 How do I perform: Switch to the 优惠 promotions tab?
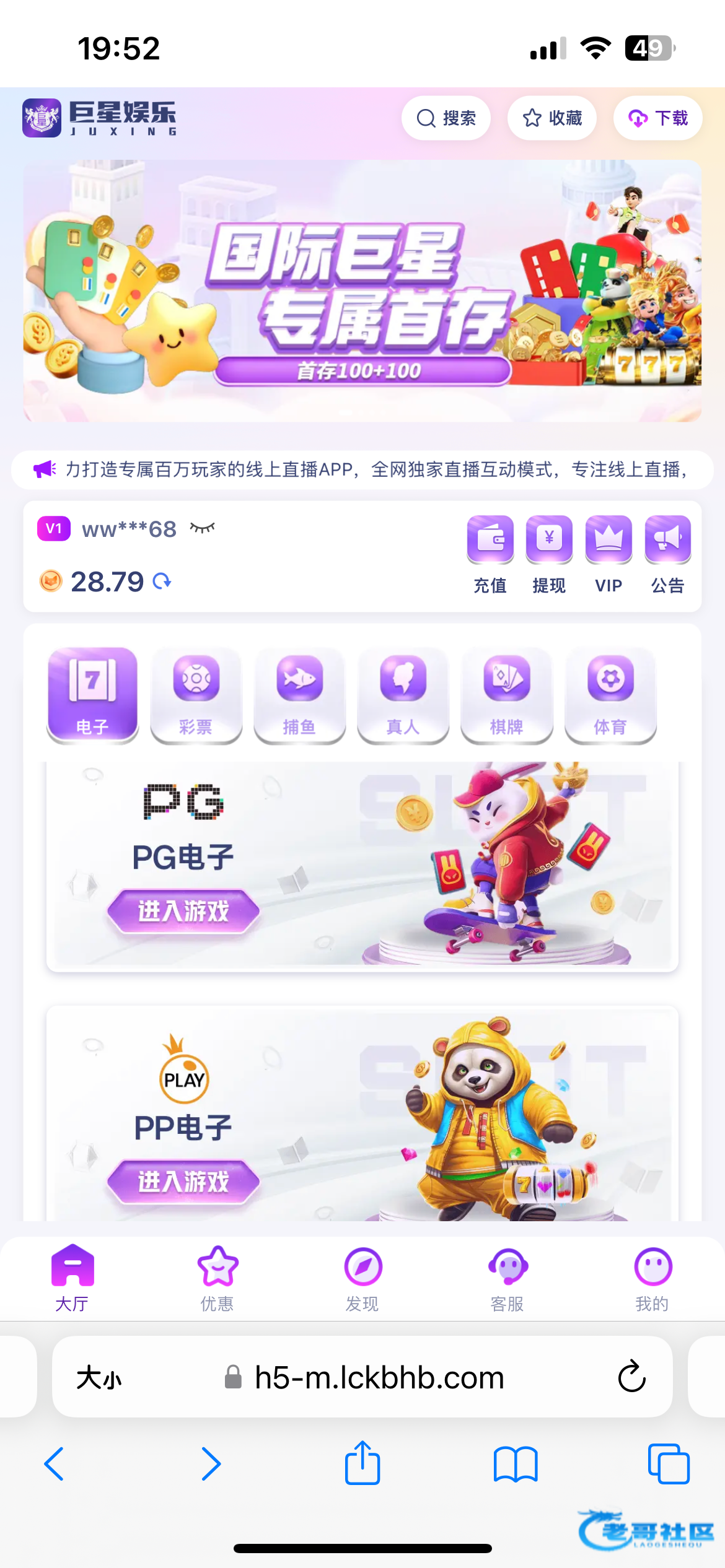coord(217,1278)
